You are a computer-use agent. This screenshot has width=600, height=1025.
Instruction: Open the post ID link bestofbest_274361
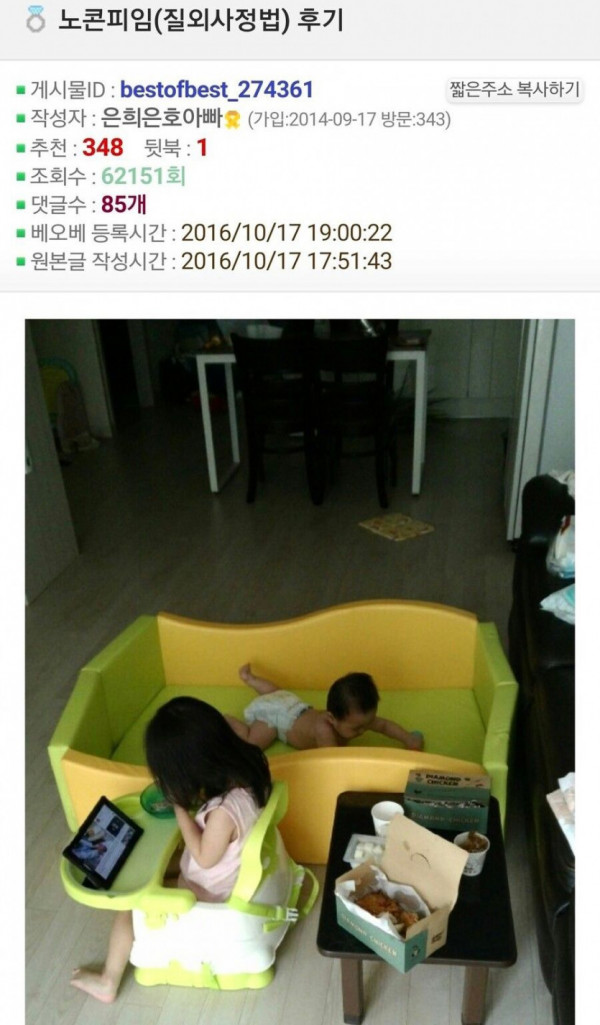[216, 90]
